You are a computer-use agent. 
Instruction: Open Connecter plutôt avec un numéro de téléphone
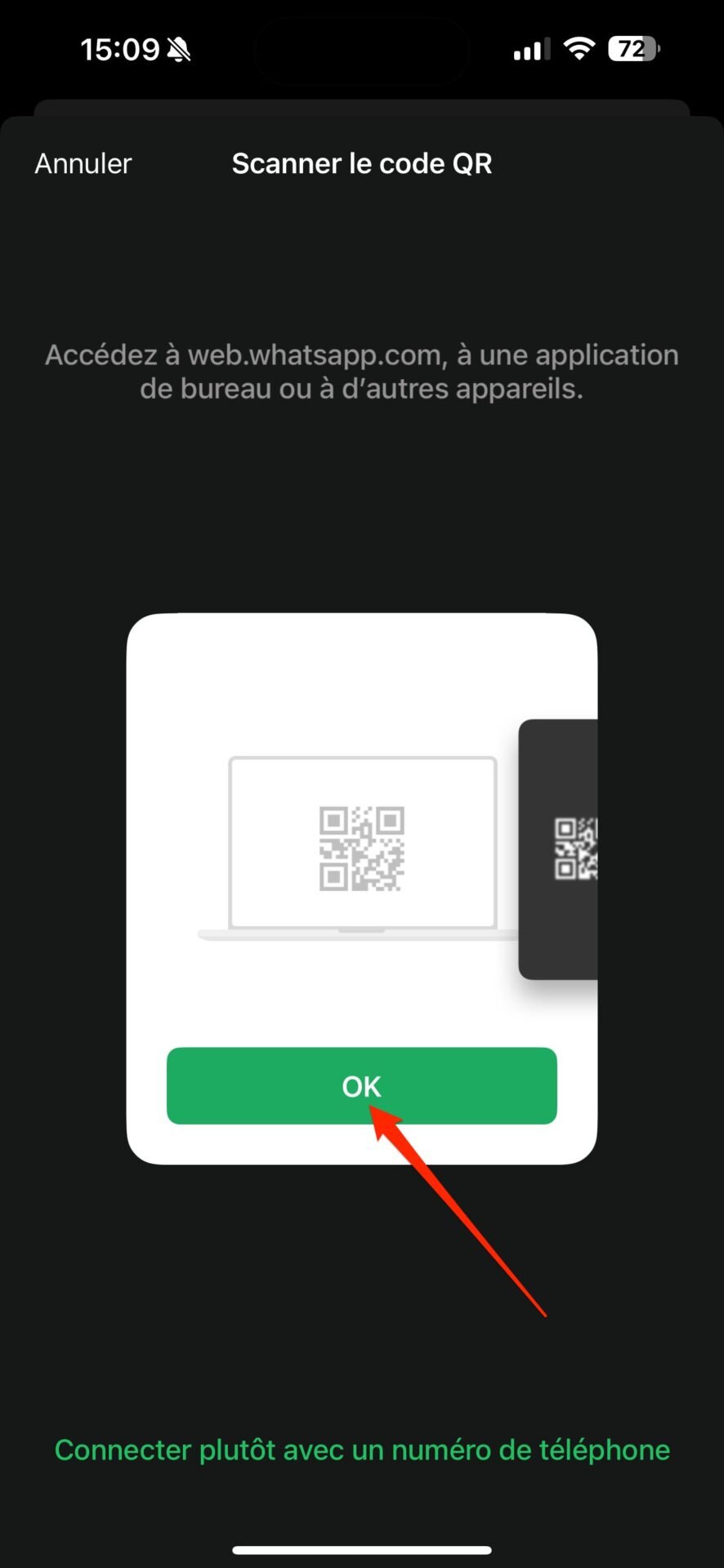[x=362, y=1450]
